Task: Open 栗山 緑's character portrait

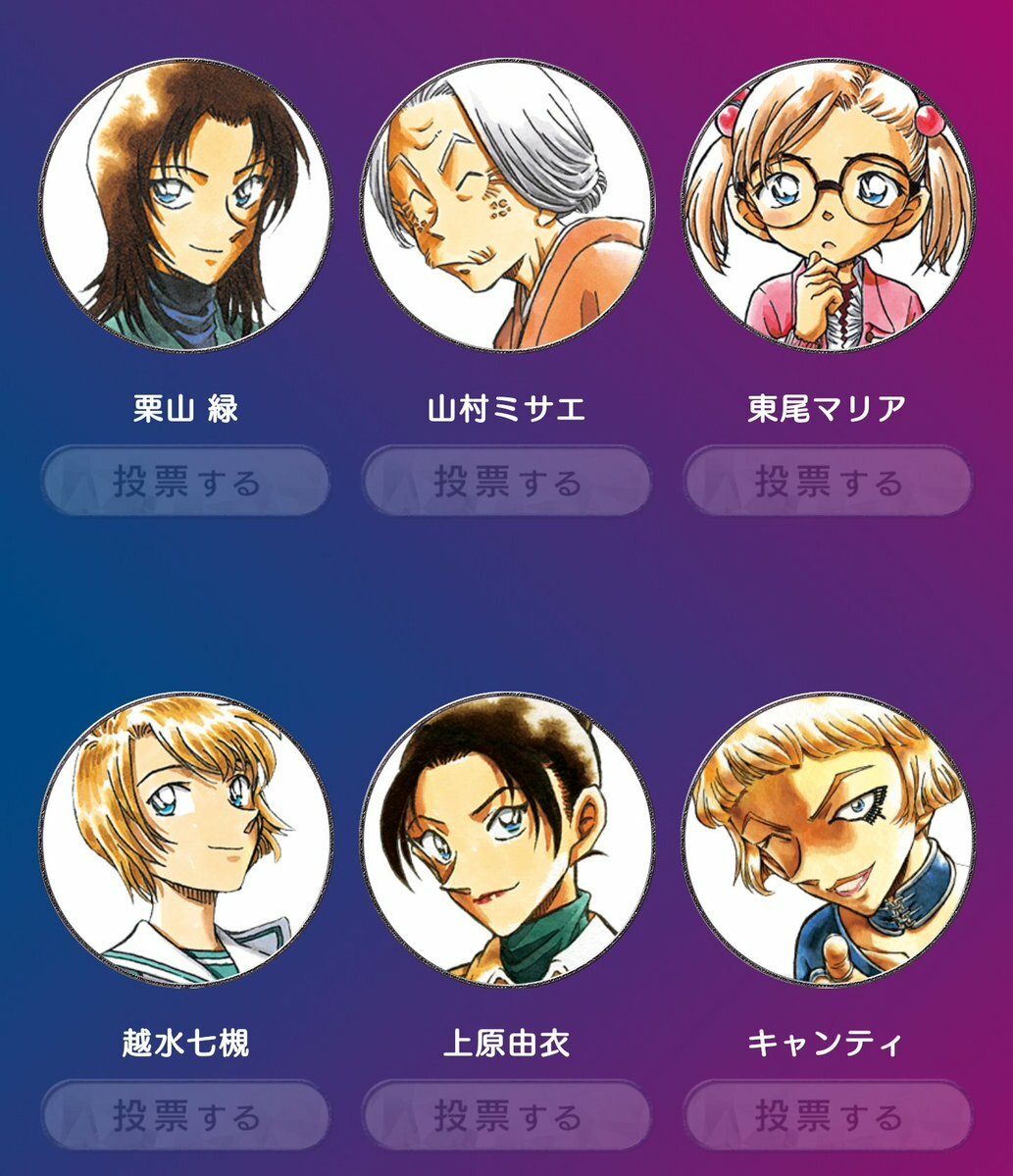Action: (186, 205)
